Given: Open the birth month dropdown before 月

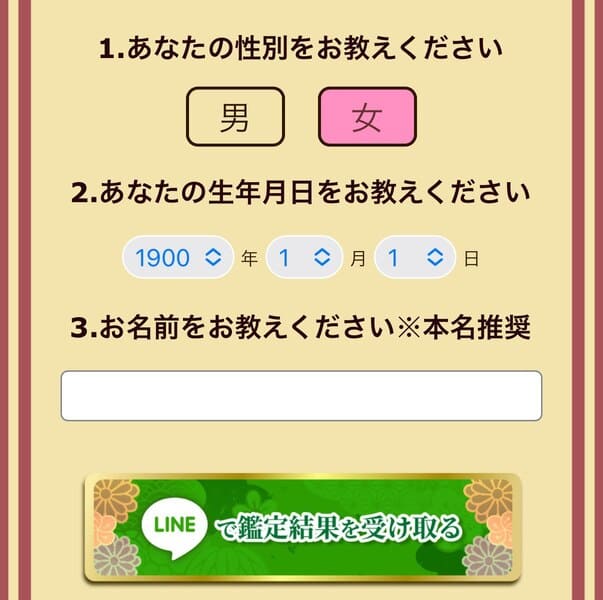Looking at the screenshot, I should pos(304,258).
